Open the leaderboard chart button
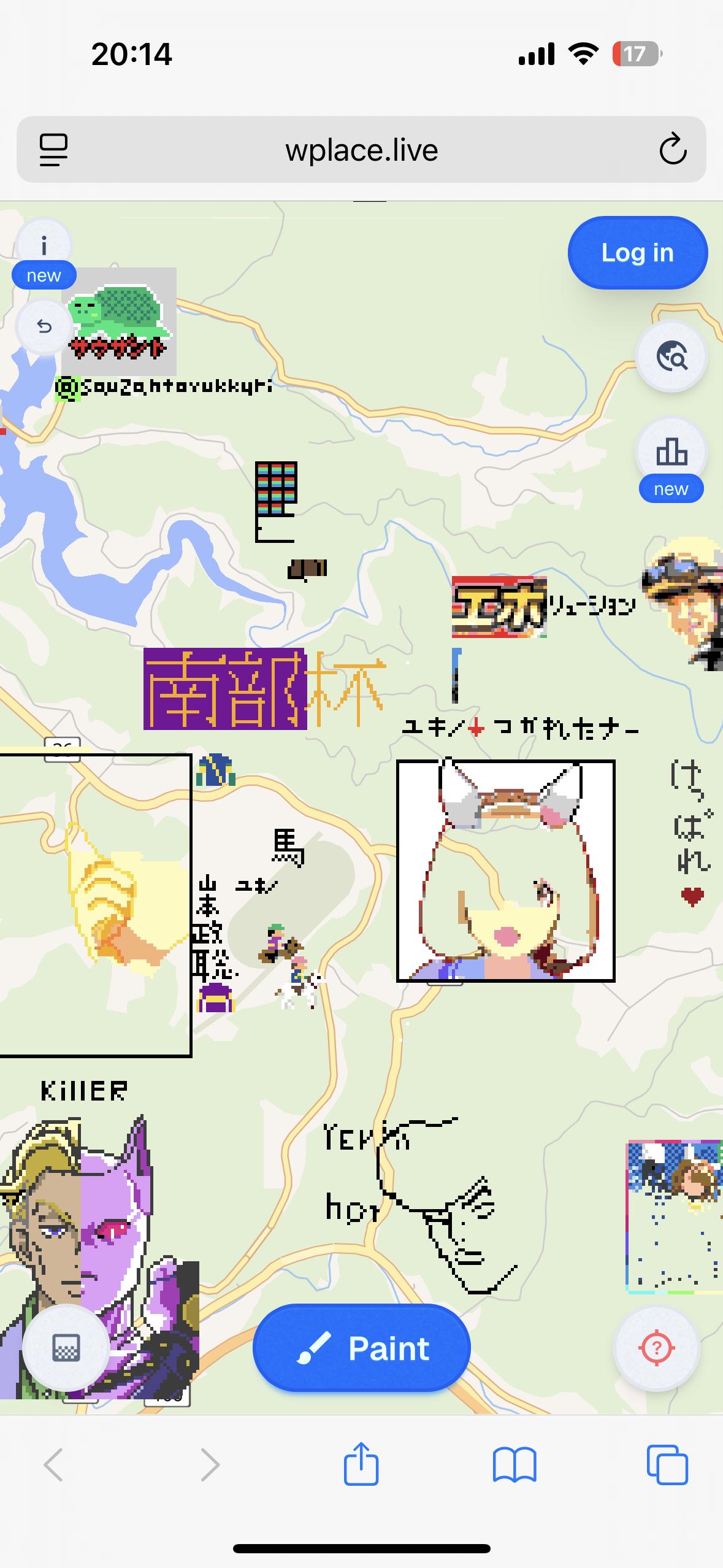This screenshot has height=1568, width=723. (x=671, y=453)
